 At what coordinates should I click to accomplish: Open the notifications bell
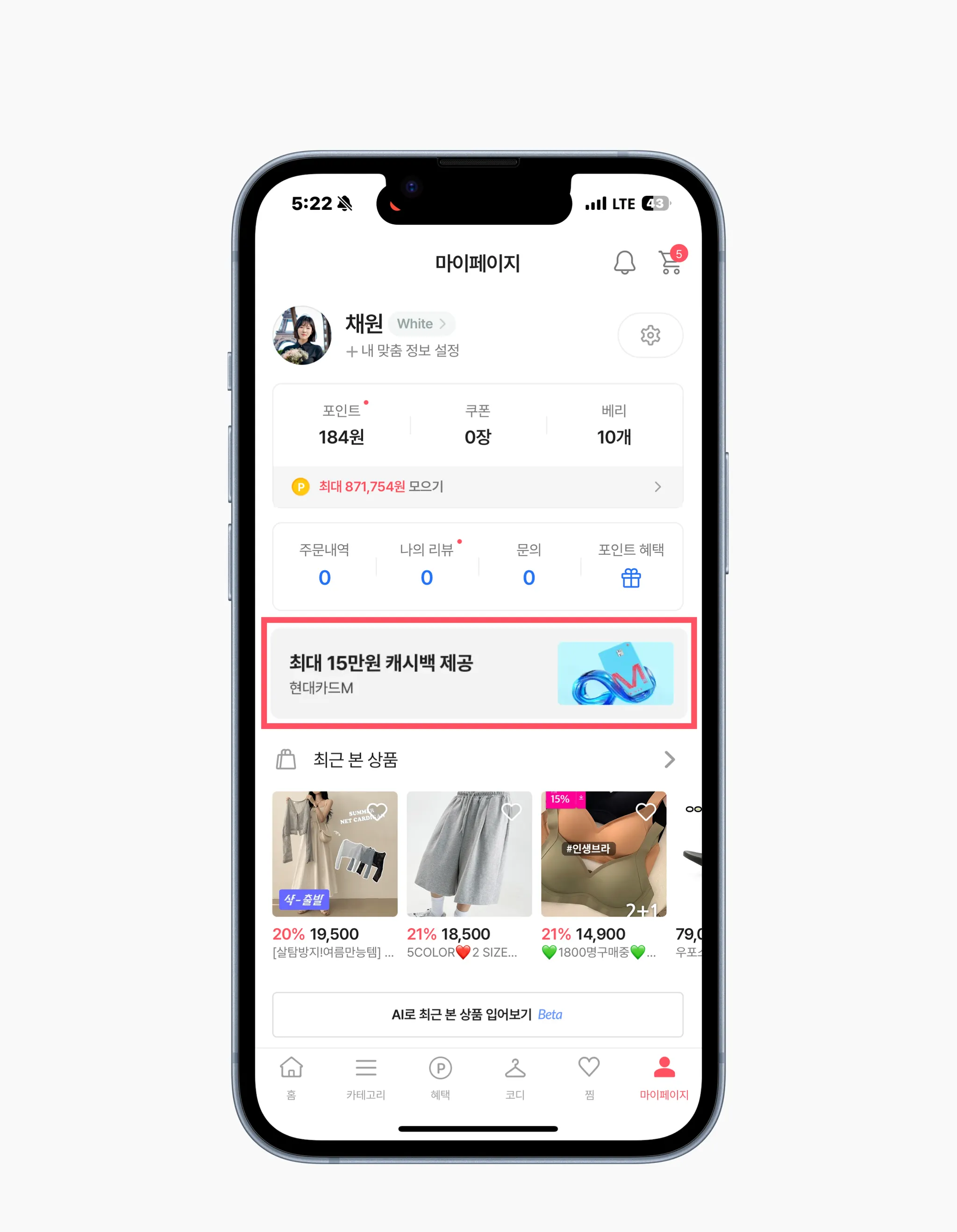pyautogui.click(x=624, y=263)
